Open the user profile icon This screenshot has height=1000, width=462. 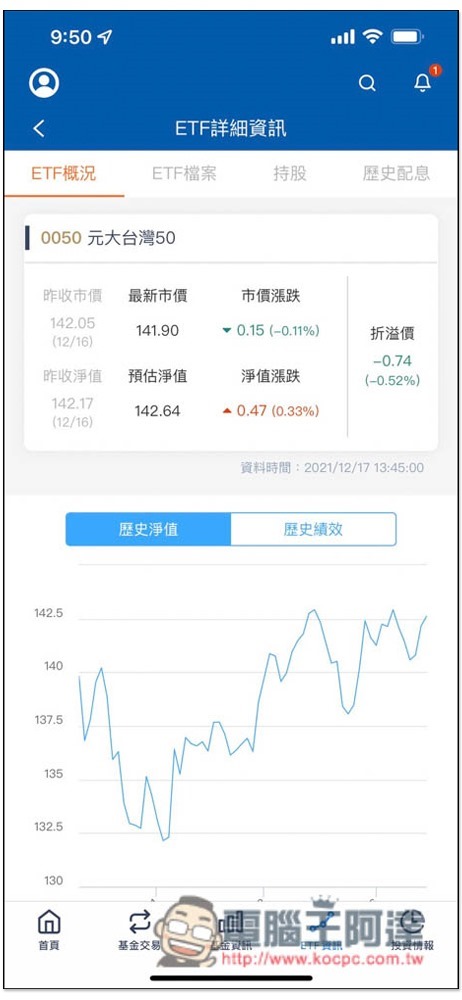tap(44, 83)
